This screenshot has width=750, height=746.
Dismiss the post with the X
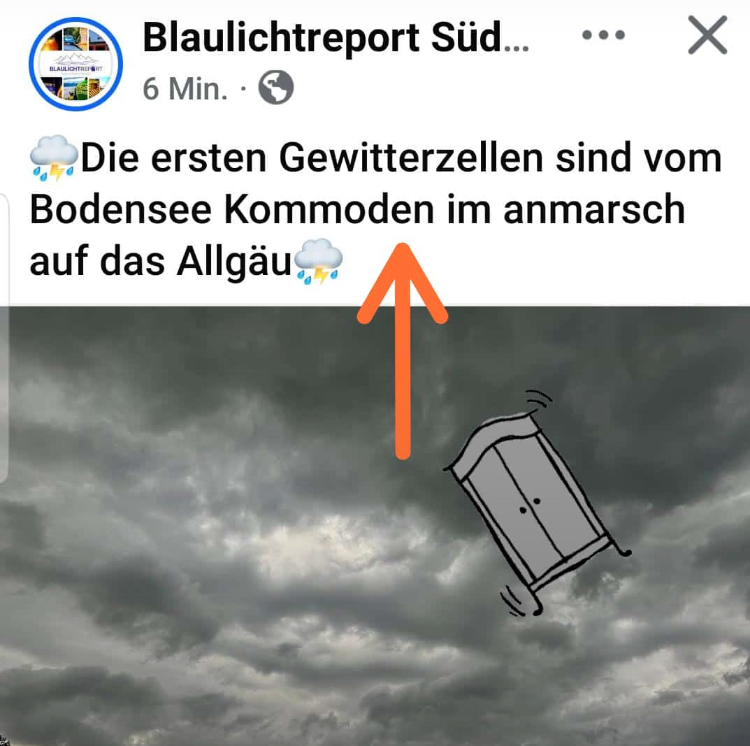click(708, 37)
